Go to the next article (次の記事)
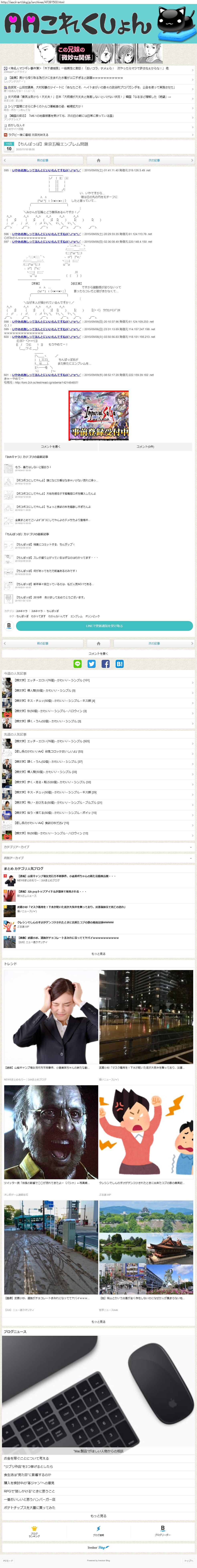Screen dimensions: 197x1568 pyautogui.click(x=154, y=160)
